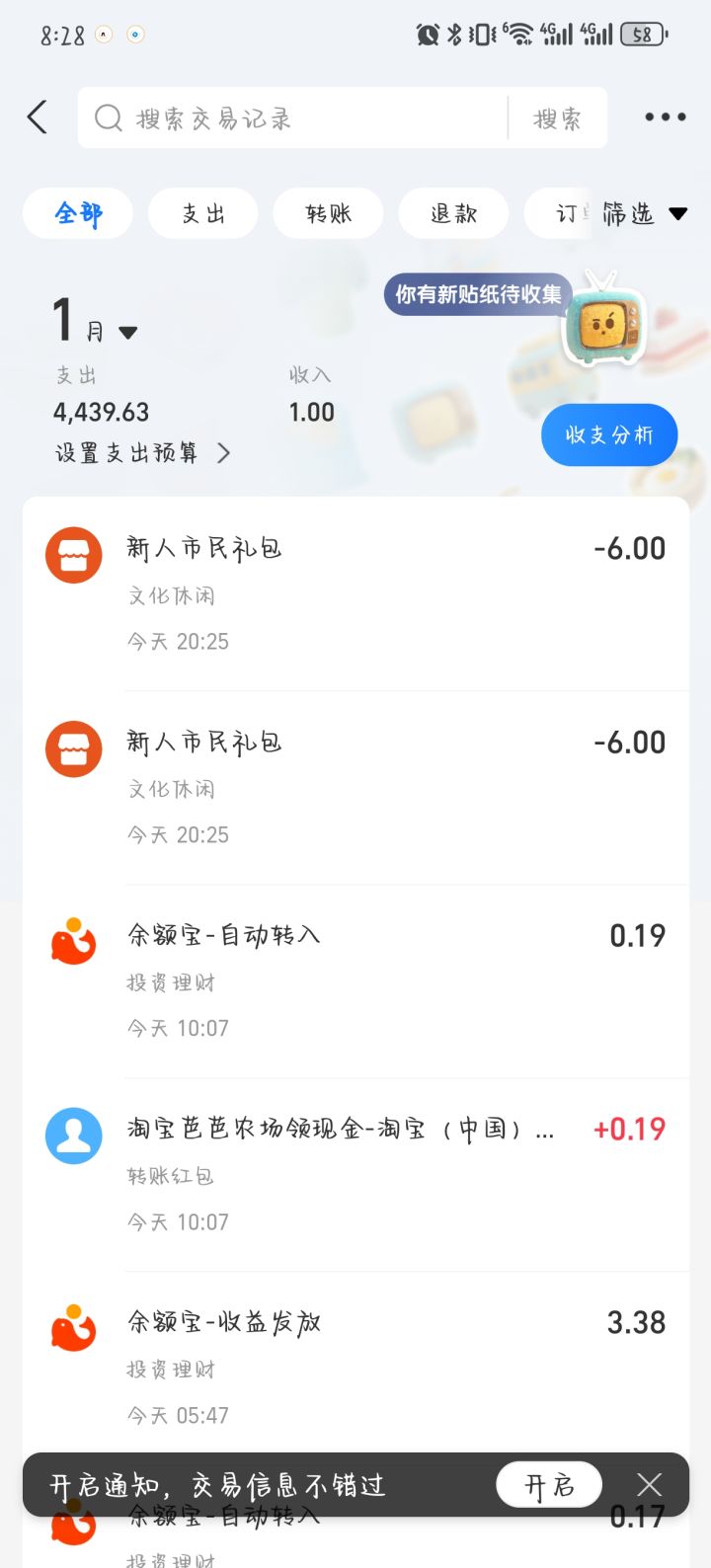Open 设置支出预算
Screen dimensions: 711x1568
click(x=142, y=453)
